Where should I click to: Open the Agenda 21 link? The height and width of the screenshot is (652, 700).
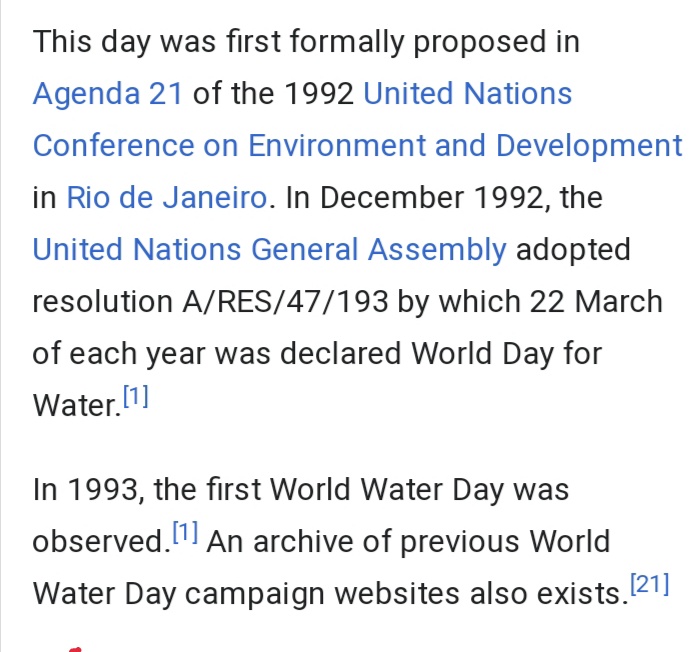point(108,94)
